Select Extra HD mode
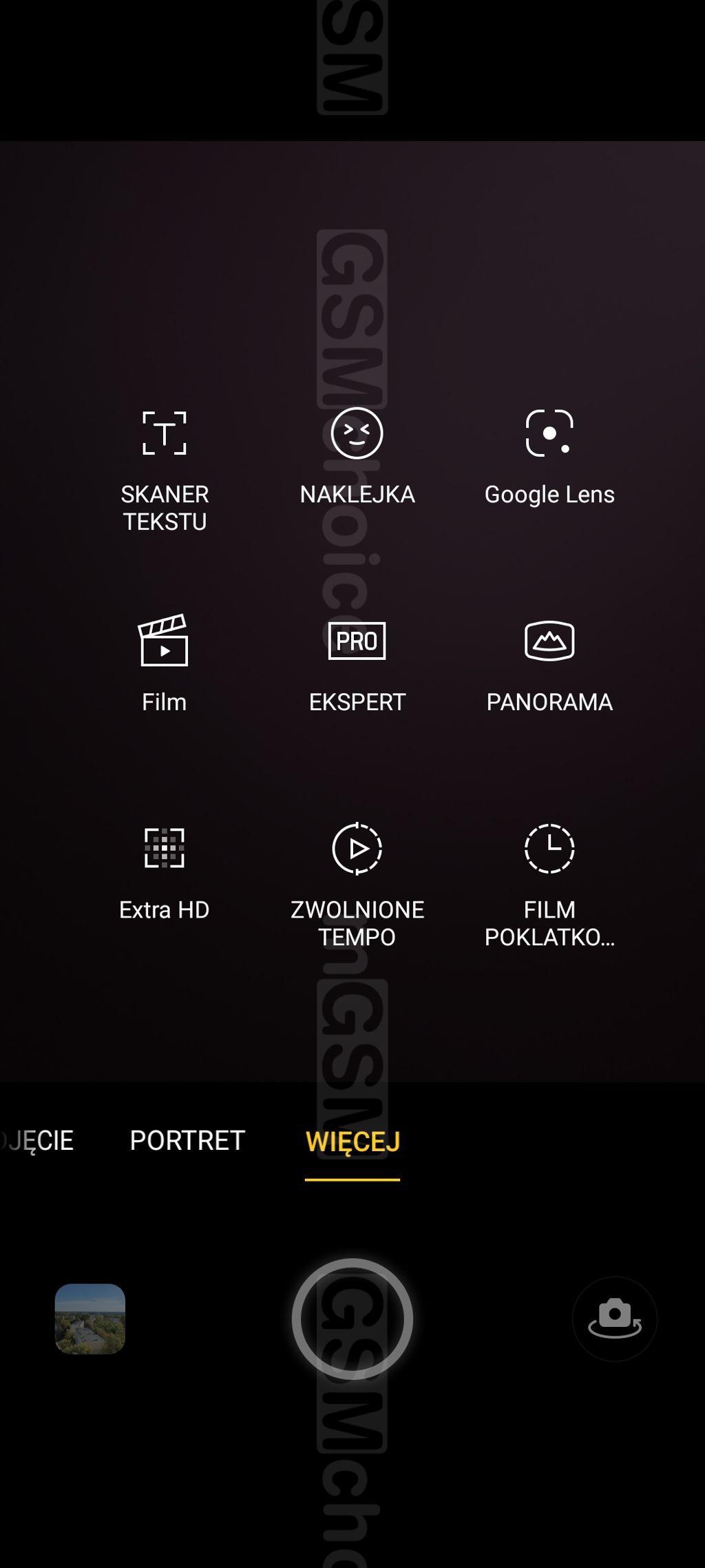This screenshot has width=705, height=1568. pos(164,871)
